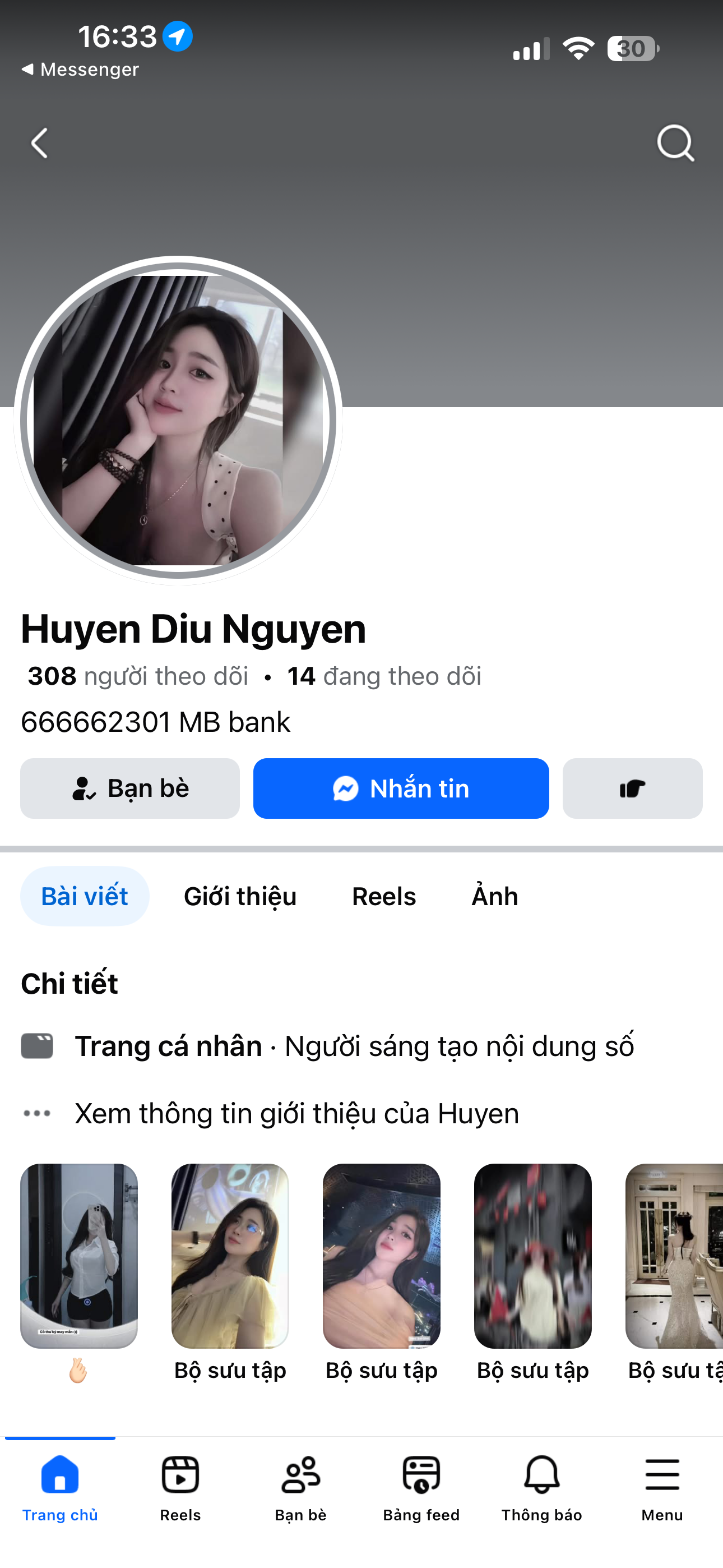Open the Bạn bè friendship options button
723x1568 pixels.
[129, 788]
